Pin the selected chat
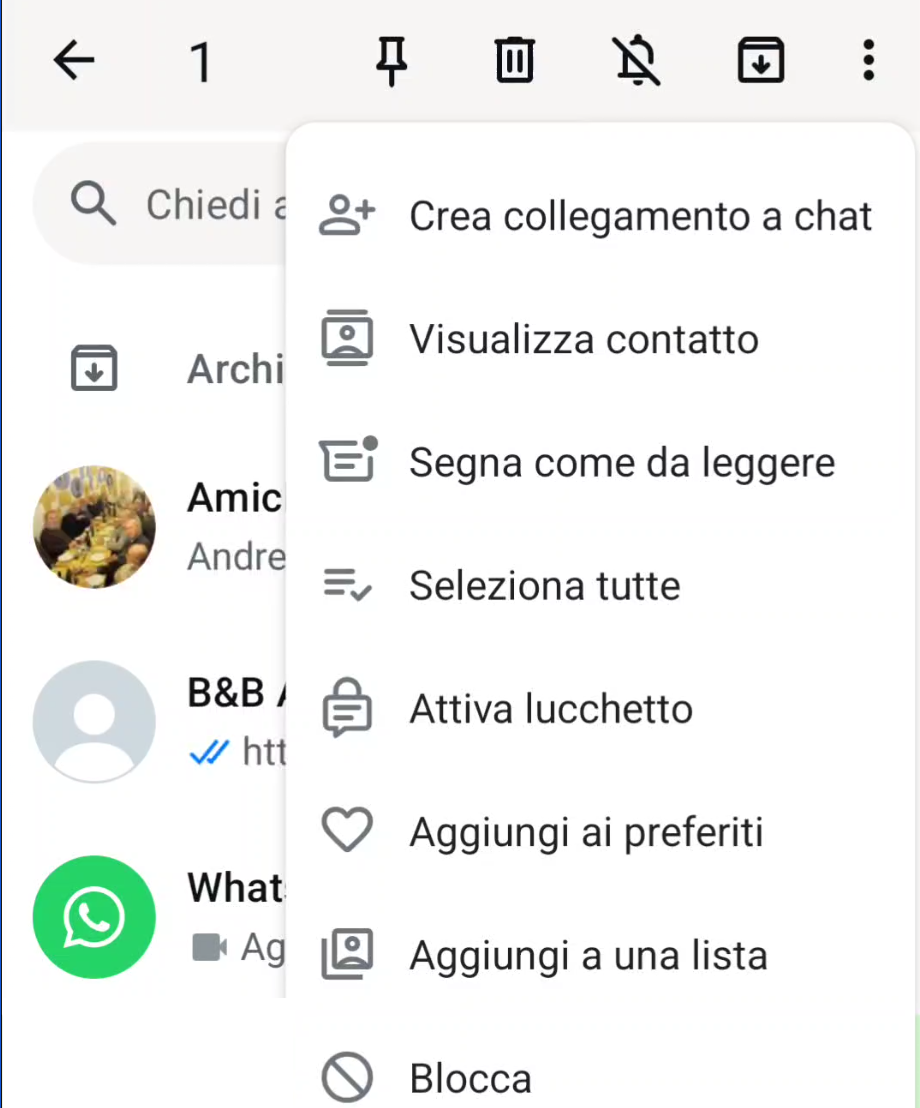Screen dimensions: 920x1108 tap(391, 62)
